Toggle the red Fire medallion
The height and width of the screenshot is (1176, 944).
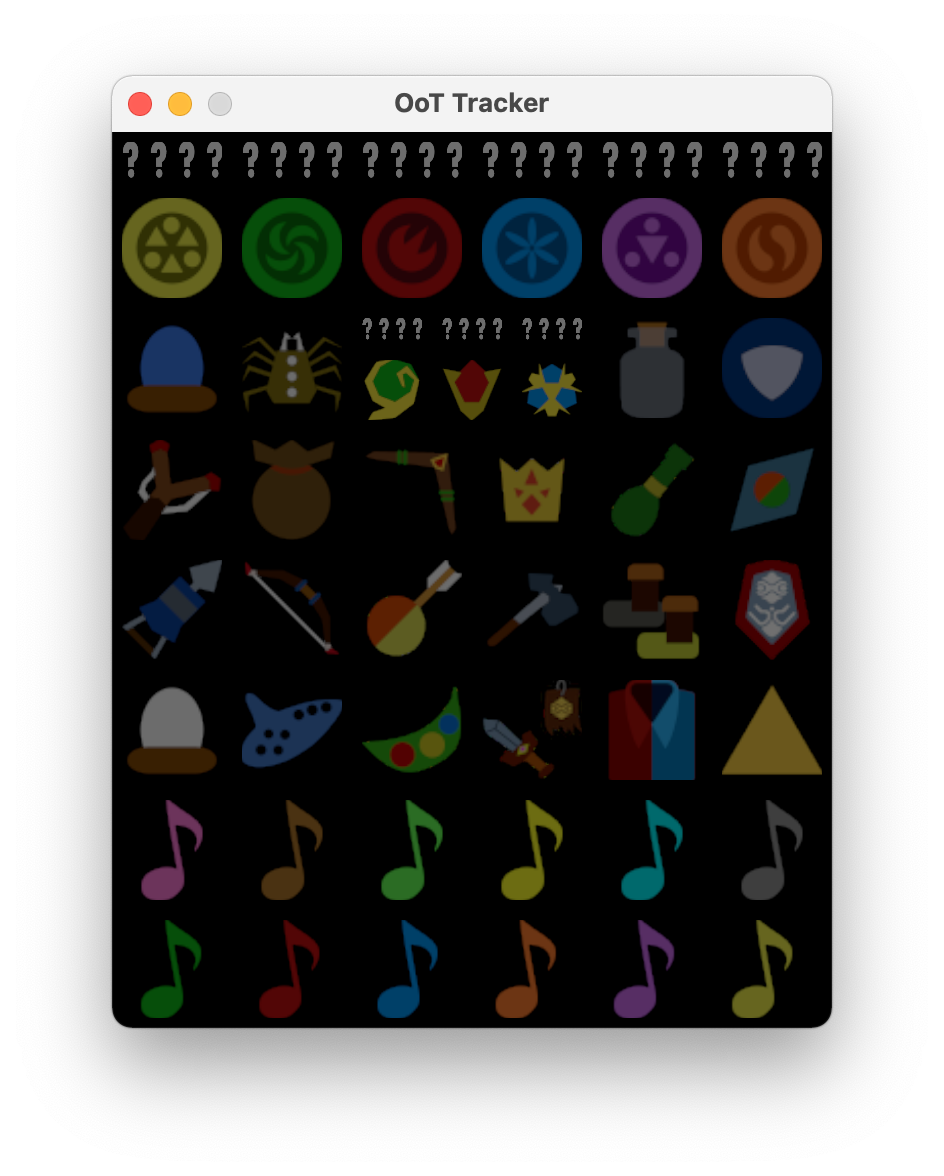click(x=412, y=248)
